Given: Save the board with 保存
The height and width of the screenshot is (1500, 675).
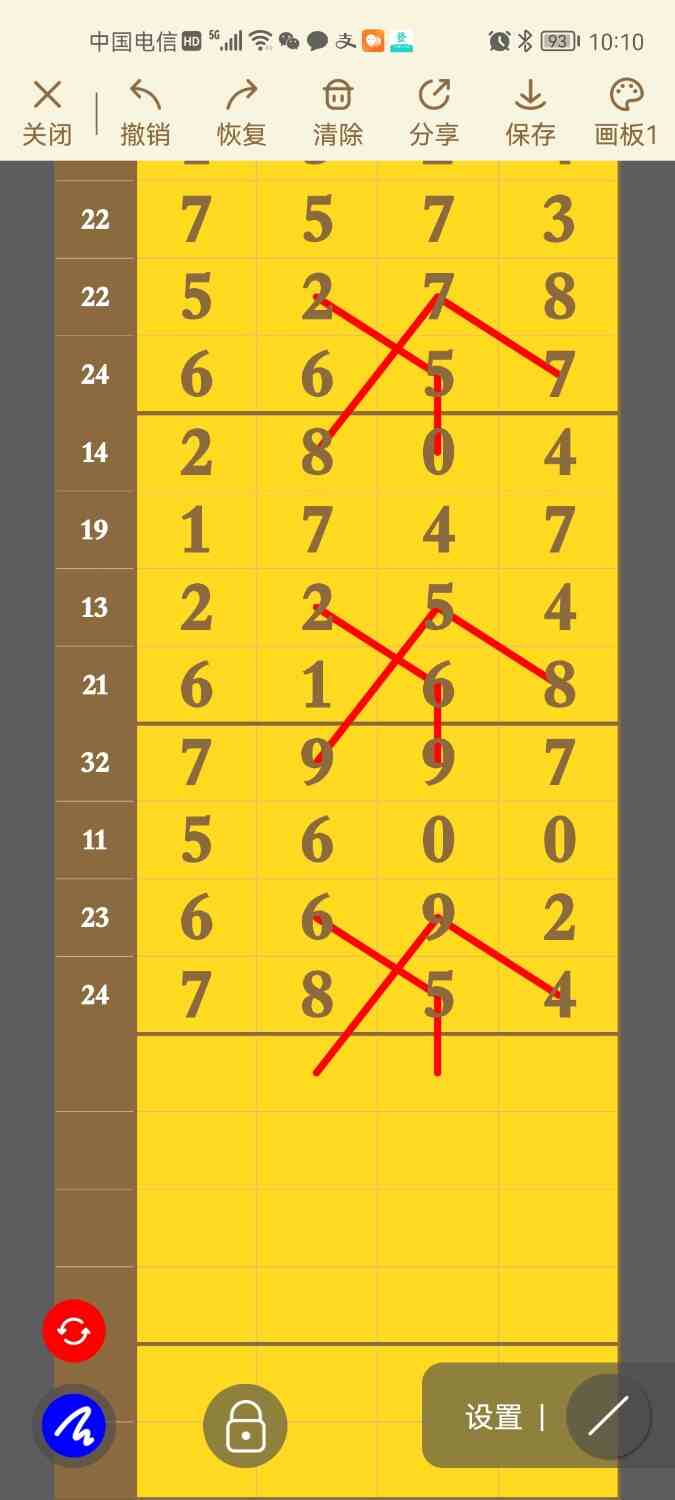Looking at the screenshot, I should [530, 114].
